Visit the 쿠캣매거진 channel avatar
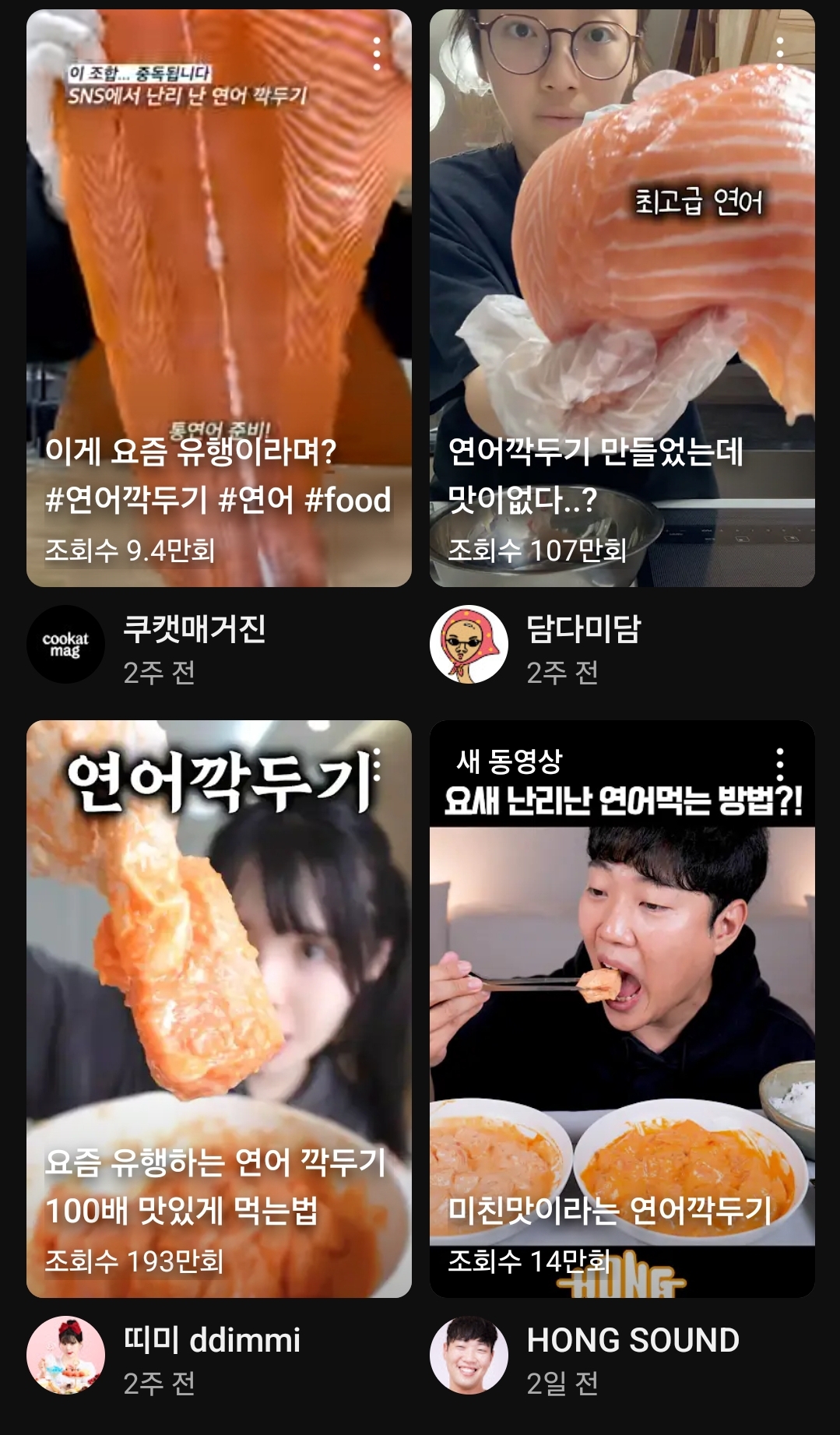Viewport: 840px width, 1435px height. (65, 644)
